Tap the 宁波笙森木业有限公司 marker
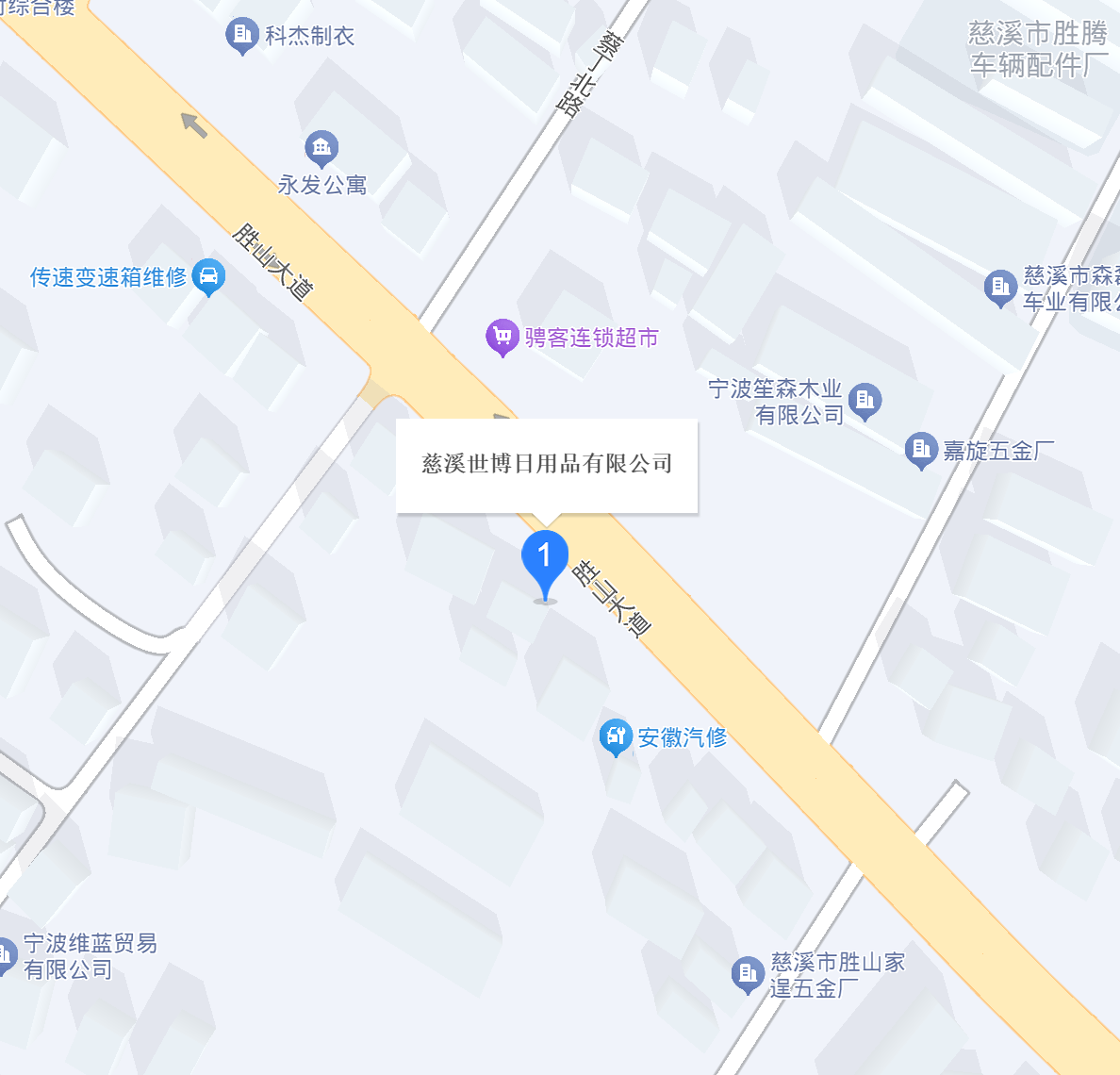This screenshot has width=1120, height=1075. click(865, 401)
